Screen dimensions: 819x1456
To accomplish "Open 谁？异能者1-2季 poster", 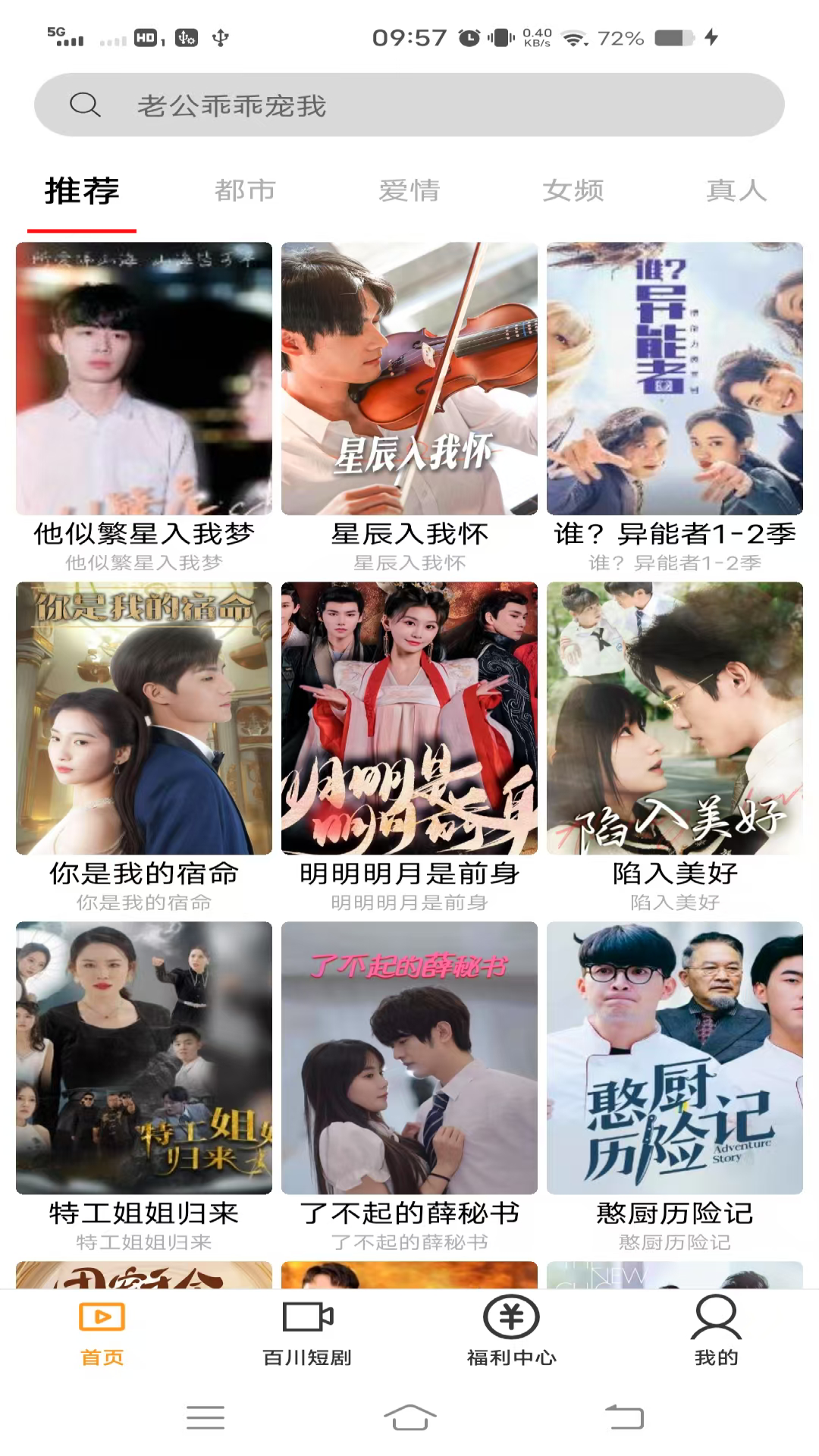I will [x=675, y=379].
